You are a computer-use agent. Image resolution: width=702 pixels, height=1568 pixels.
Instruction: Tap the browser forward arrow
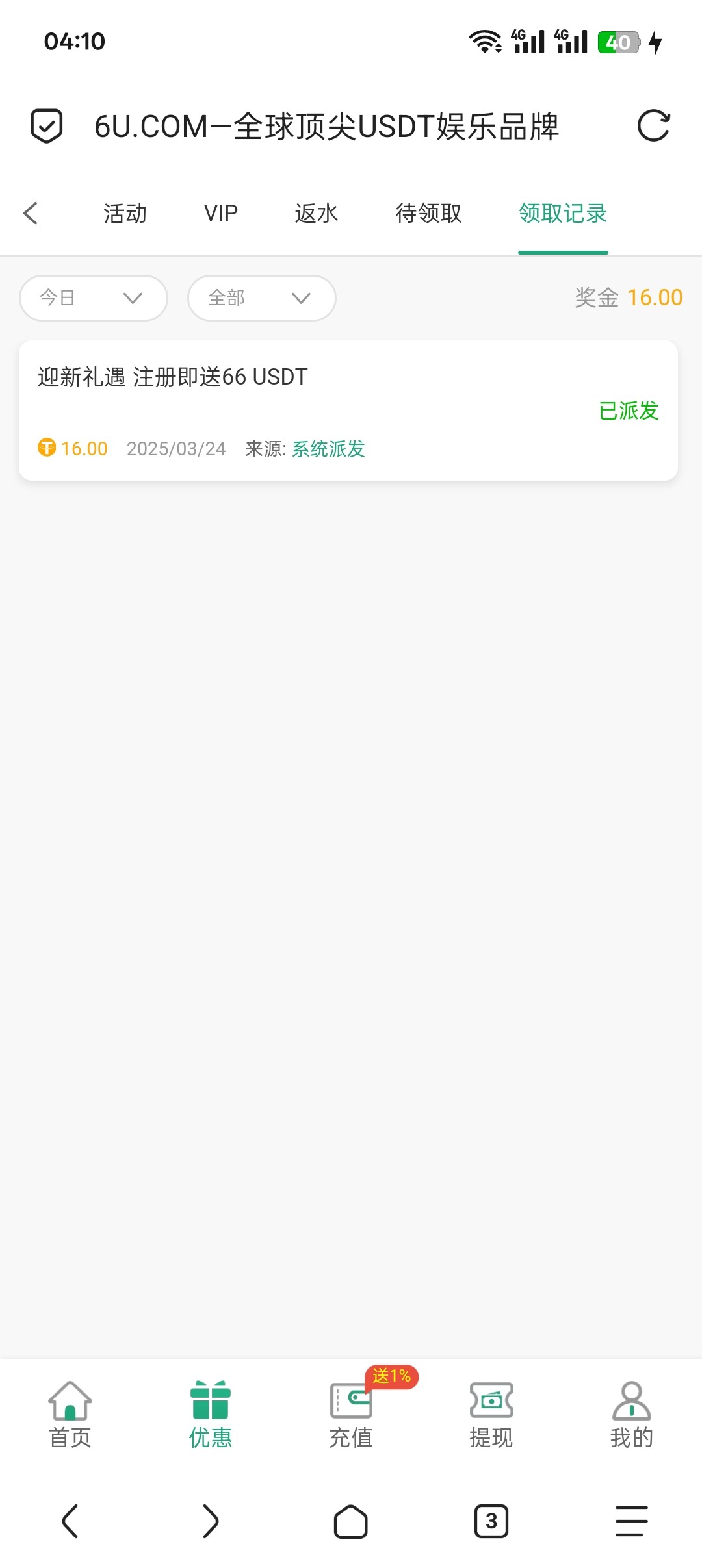click(x=211, y=1521)
